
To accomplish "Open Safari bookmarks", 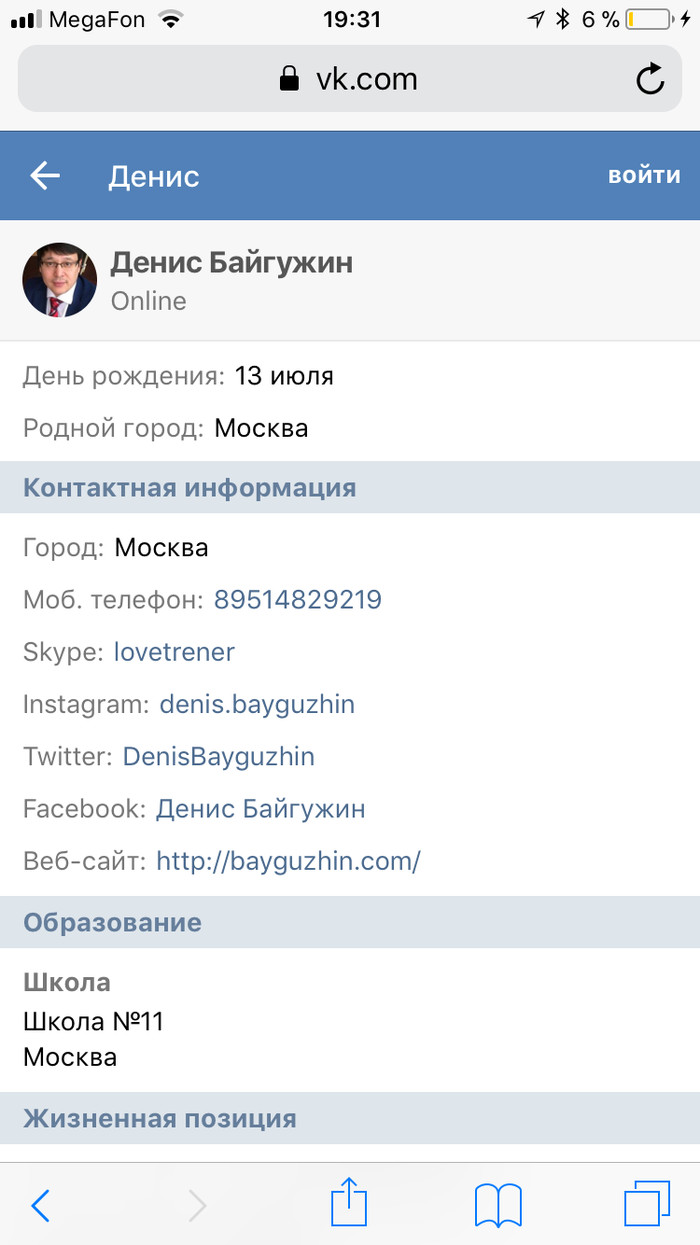I will pos(498,1205).
